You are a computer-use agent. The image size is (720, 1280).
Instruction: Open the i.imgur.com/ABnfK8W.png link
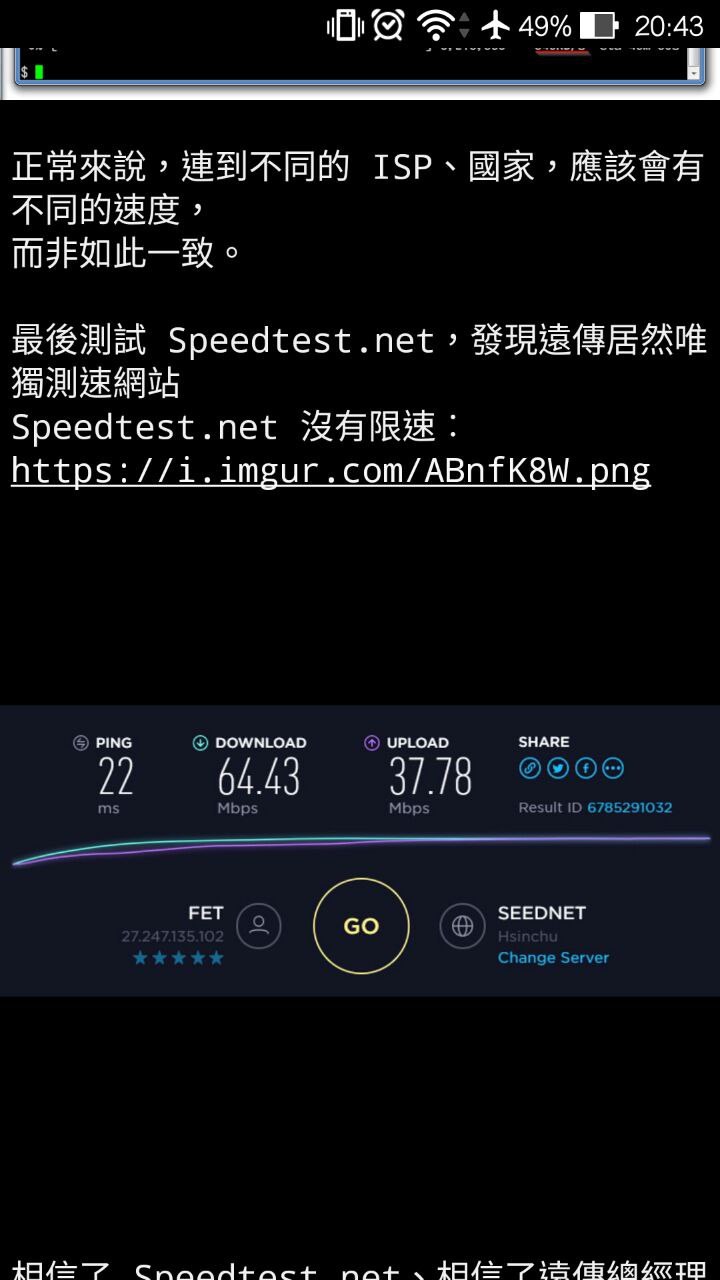(x=330, y=470)
